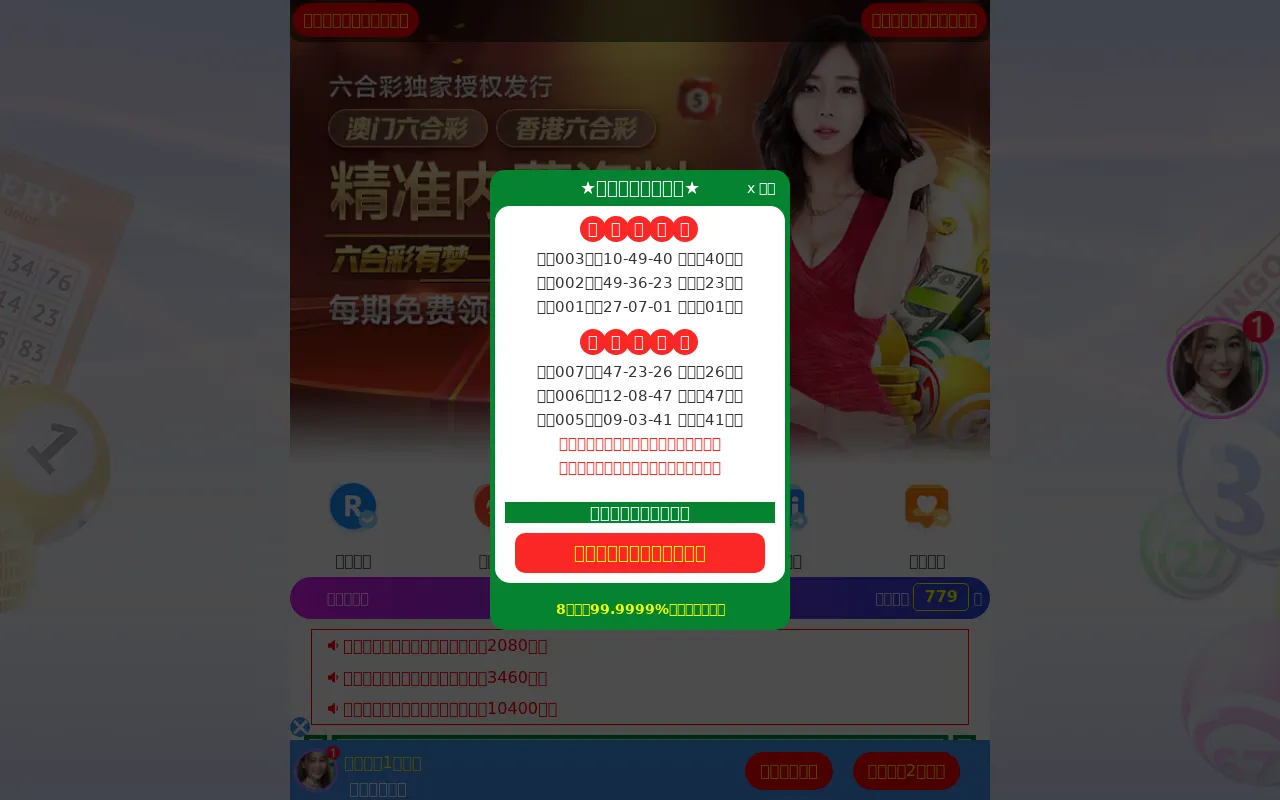The width and height of the screenshot is (1280, 800).
Task: Tap the large red button in popup
Action: coord(640,553)
